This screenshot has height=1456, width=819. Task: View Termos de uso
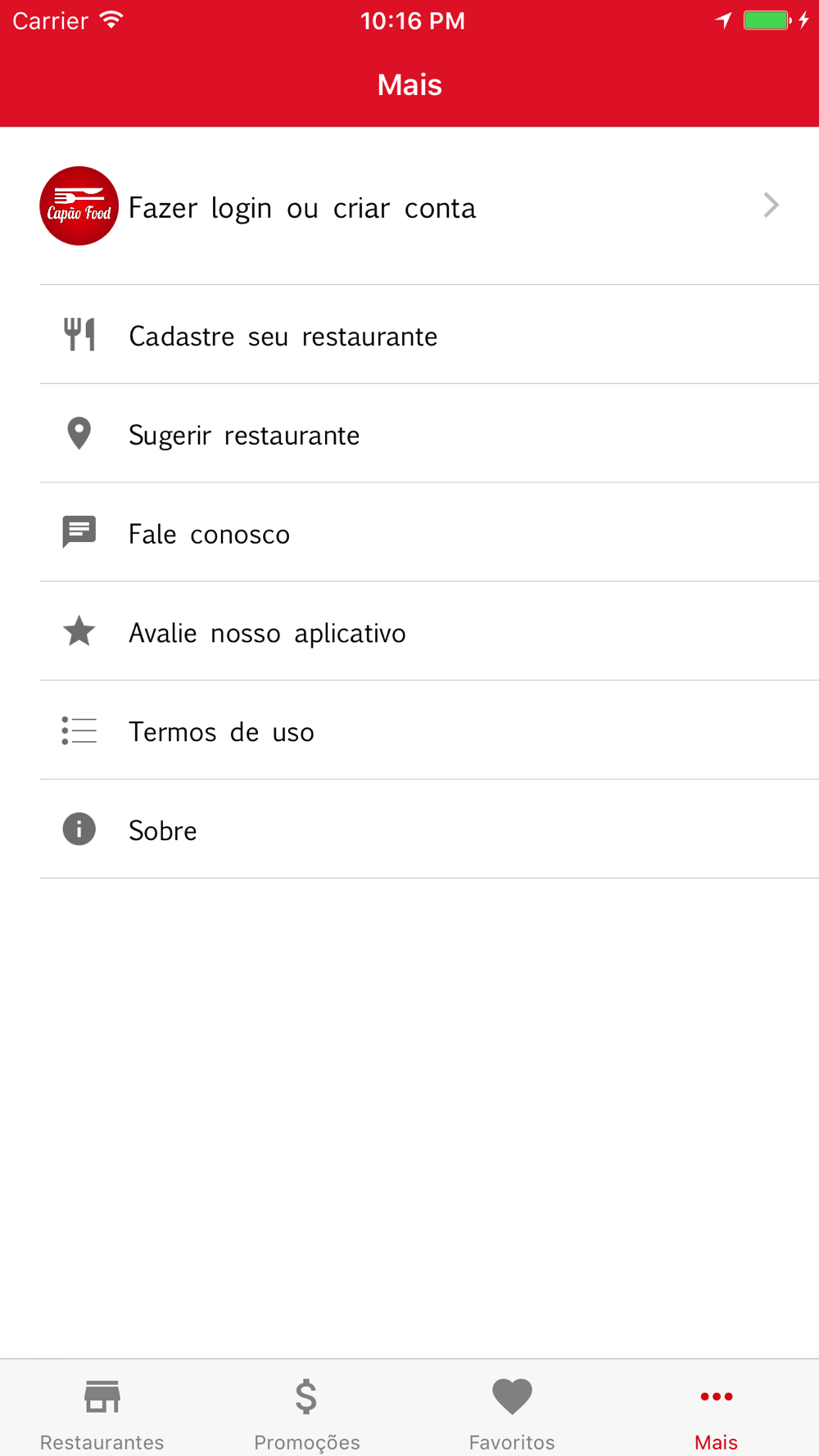[409, 730]
